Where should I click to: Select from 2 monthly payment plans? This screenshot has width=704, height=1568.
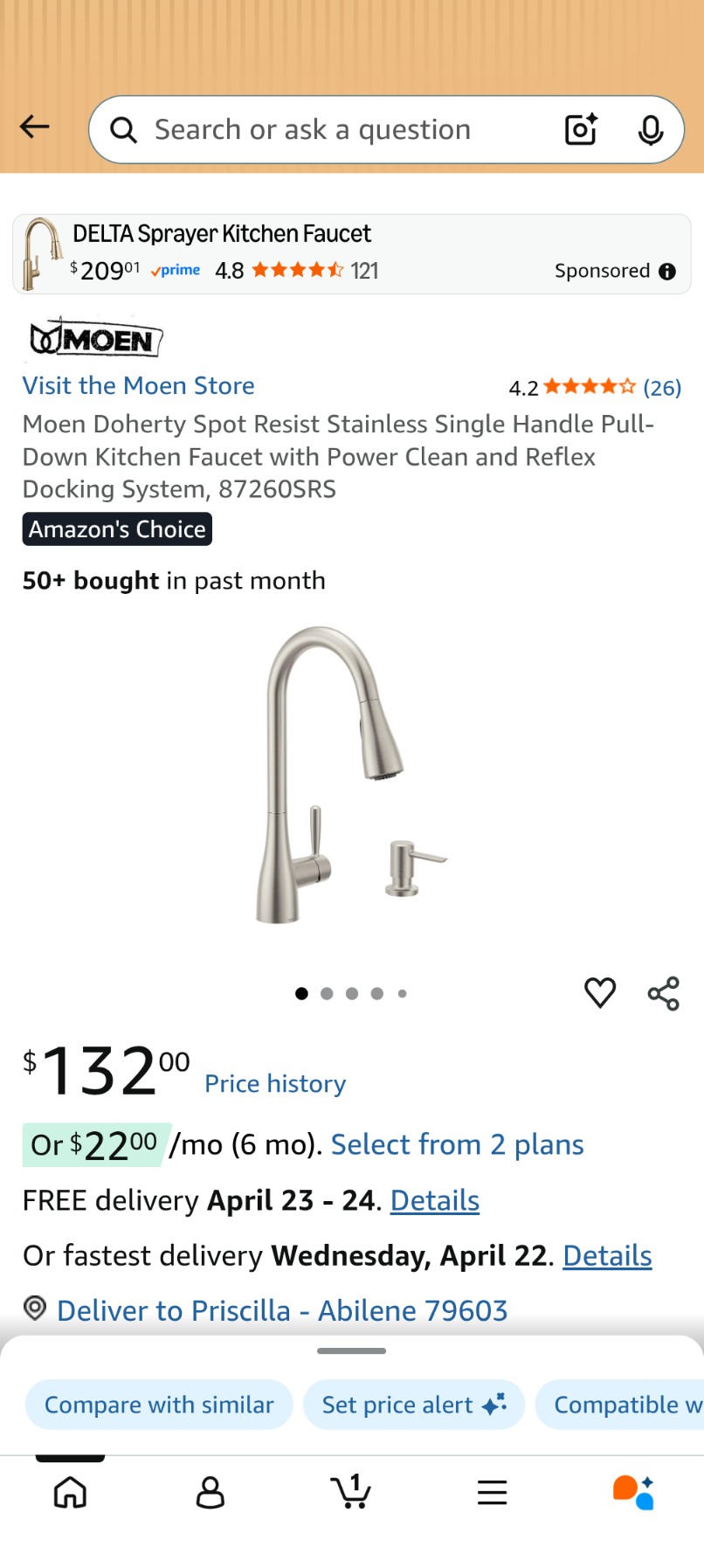point(457,1144)
